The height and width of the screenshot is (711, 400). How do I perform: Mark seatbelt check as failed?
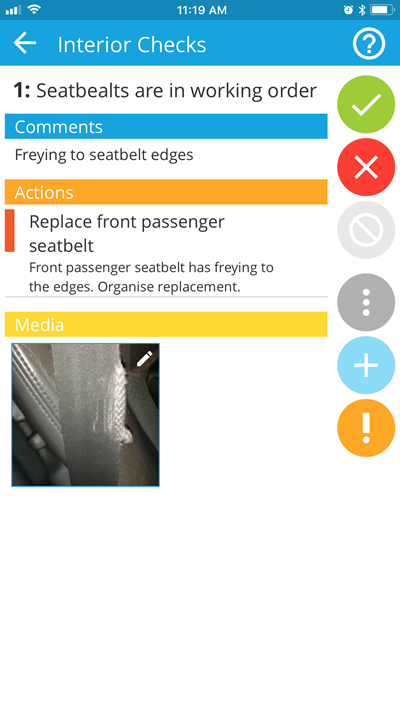(366, 167)
